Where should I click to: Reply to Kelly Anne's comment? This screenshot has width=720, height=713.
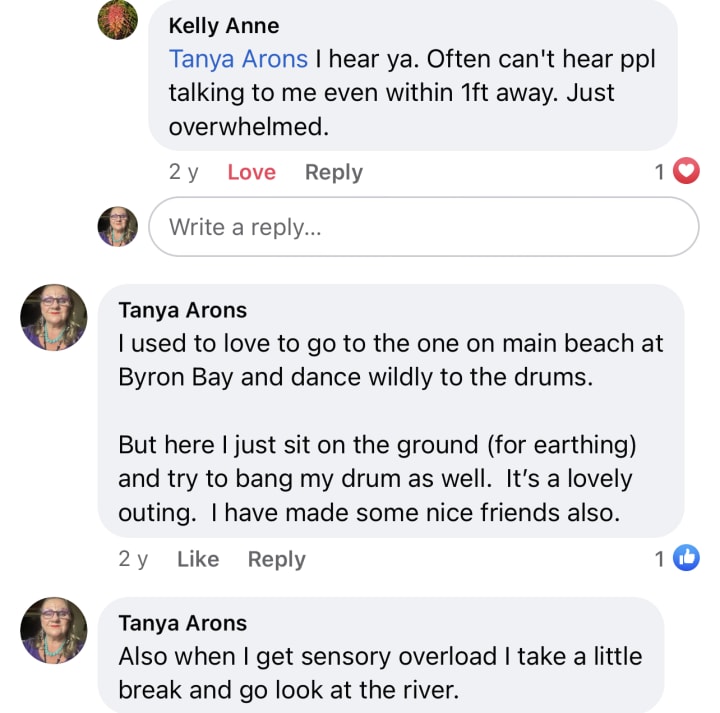tap(333, 172)
